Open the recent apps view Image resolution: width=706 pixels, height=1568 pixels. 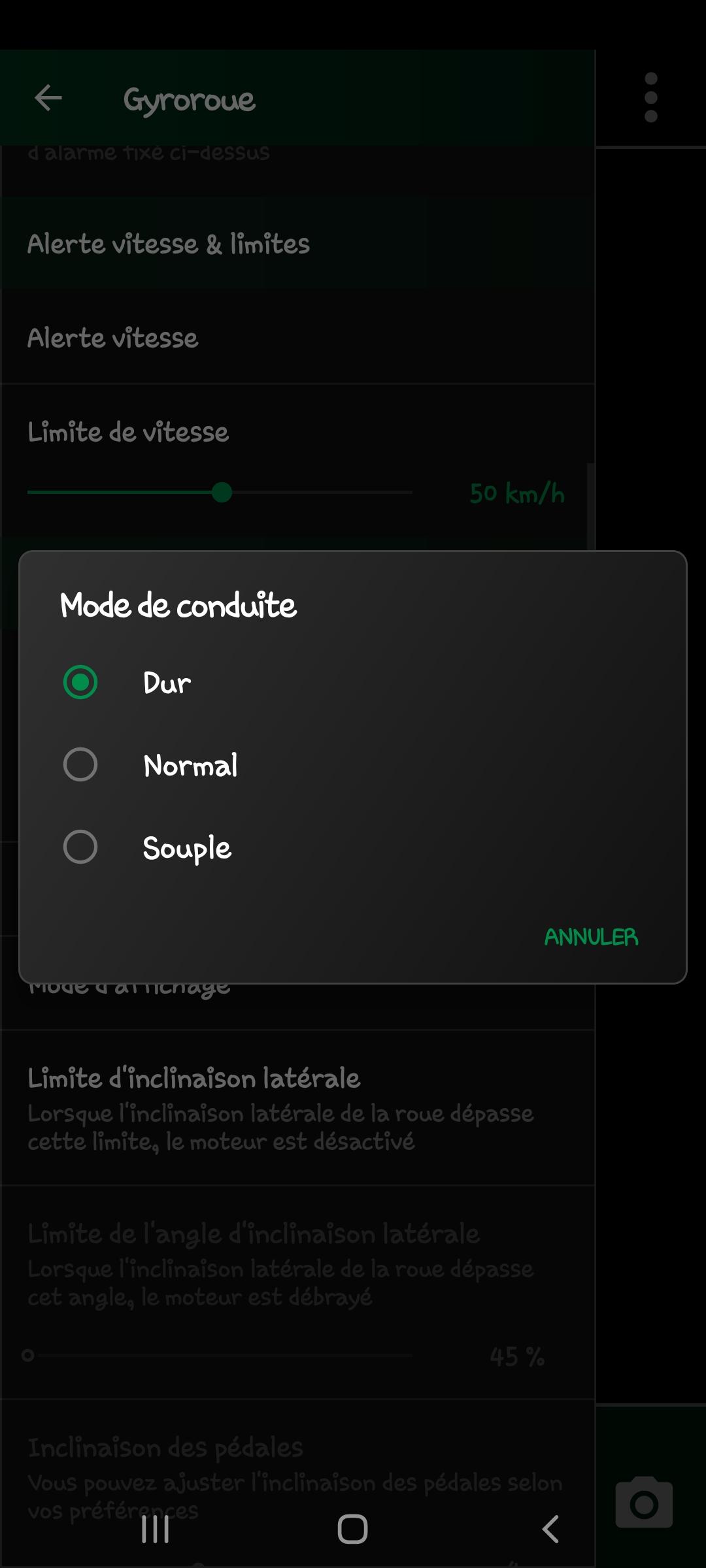(155, 1529)
